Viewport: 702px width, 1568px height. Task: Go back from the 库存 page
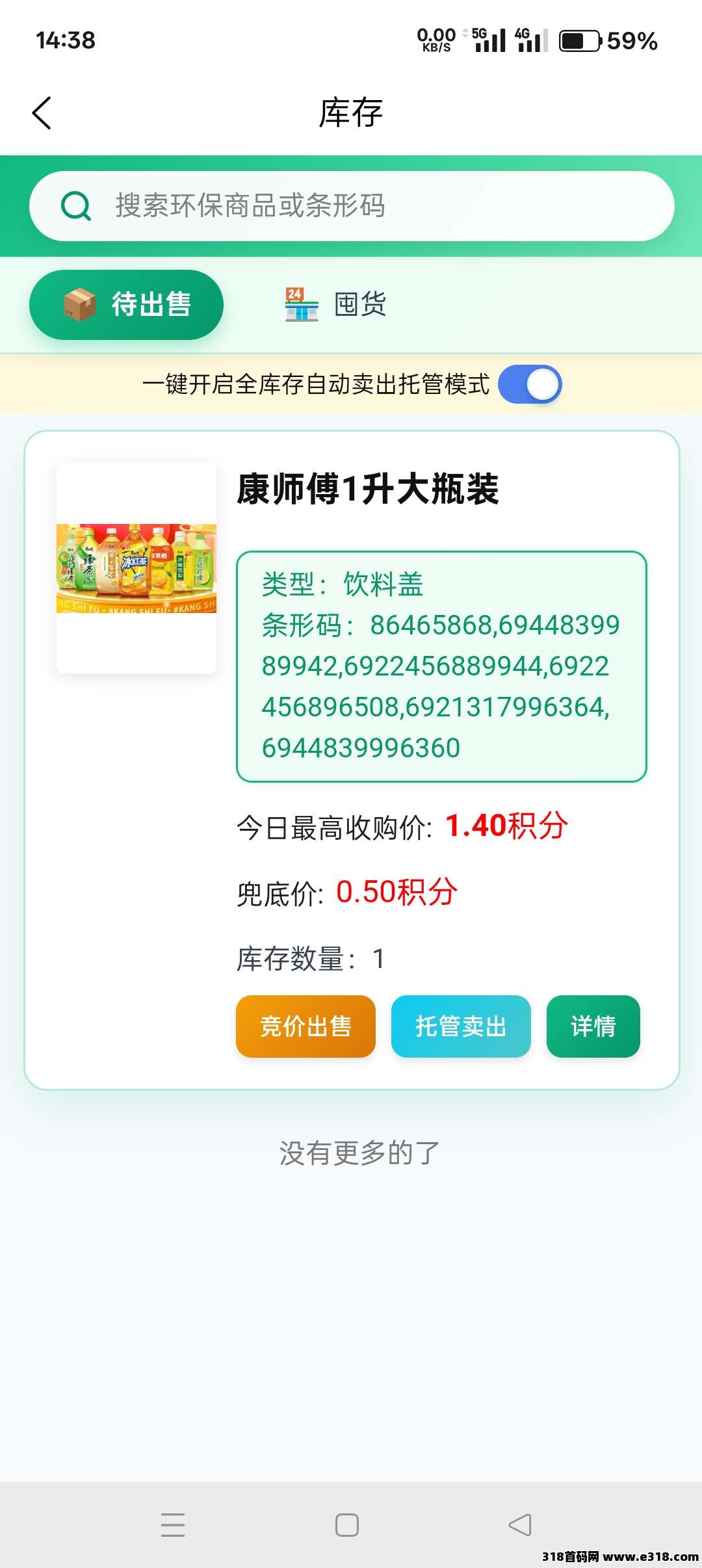tap(42, 113)
